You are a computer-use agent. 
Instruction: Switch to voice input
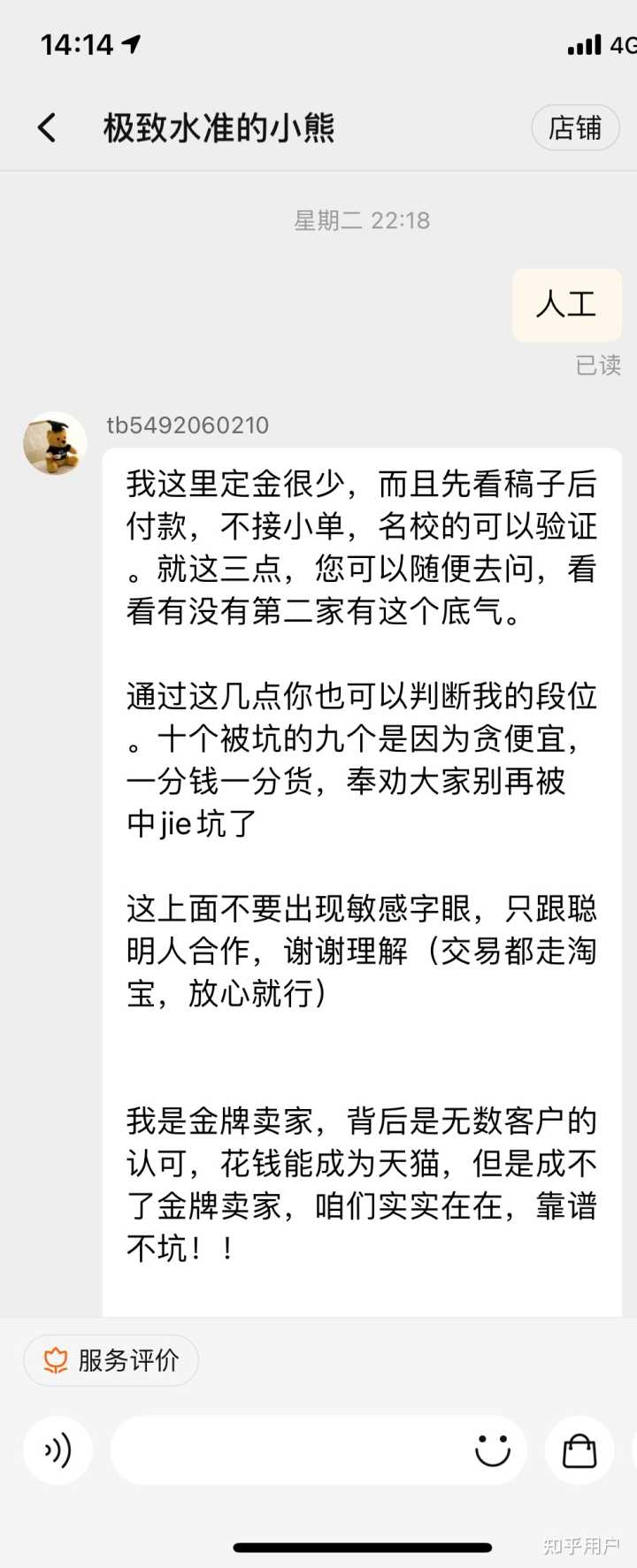pos(58,1450)
